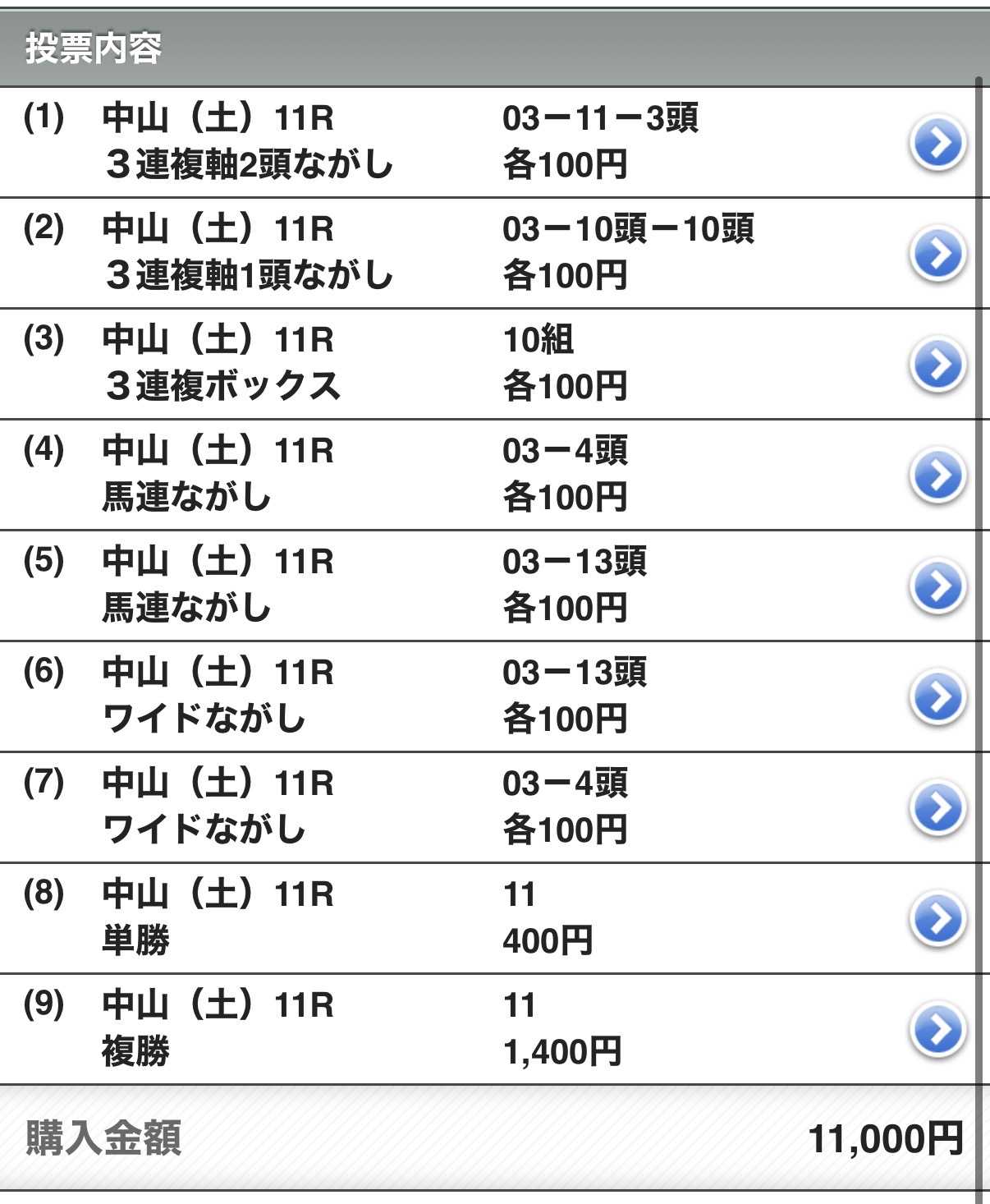The height and width of the screenshot is (1204, 990).
Task: Open bet (7) ワイドながし 03ー4頭
Action: (490, 807)
